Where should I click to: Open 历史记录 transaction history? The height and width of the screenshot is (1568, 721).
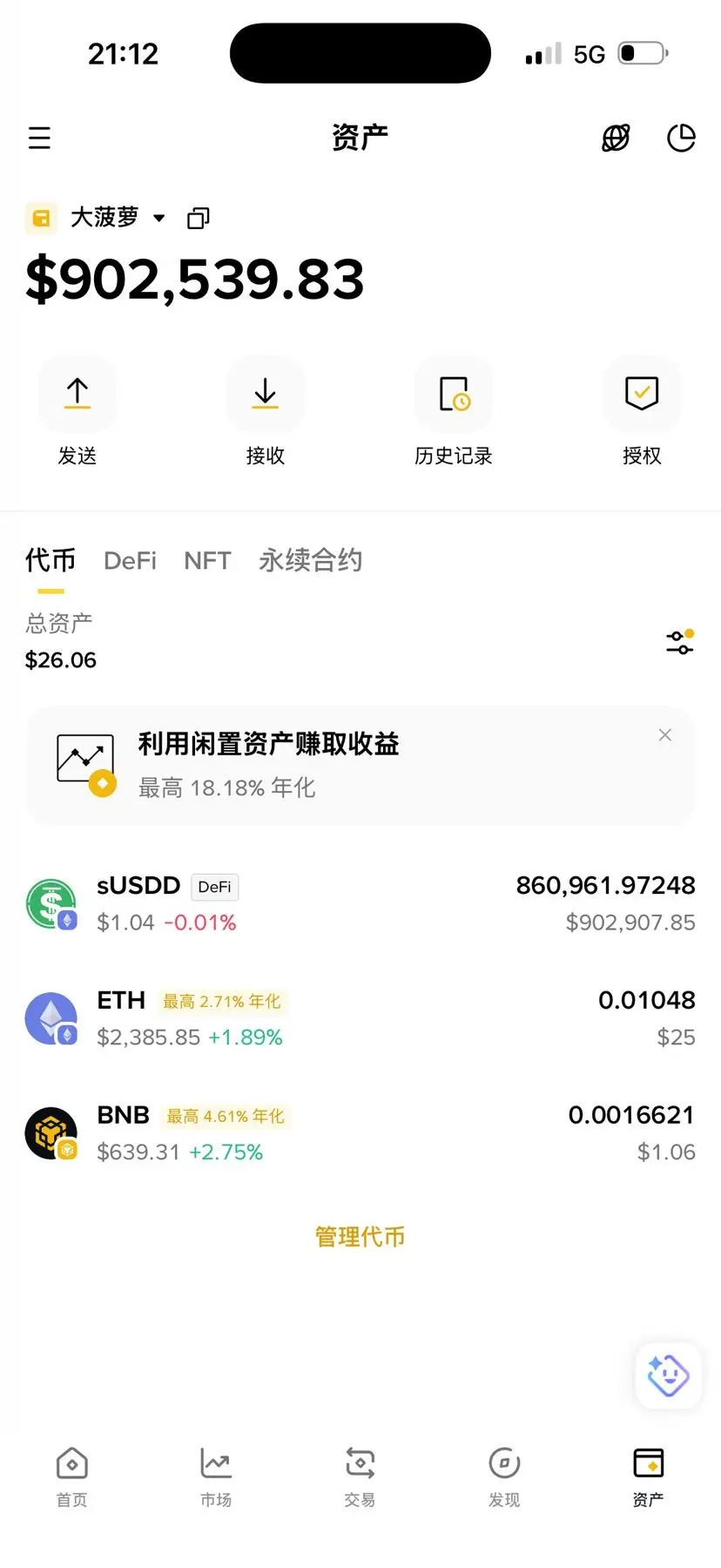click(x=454, y=394)
